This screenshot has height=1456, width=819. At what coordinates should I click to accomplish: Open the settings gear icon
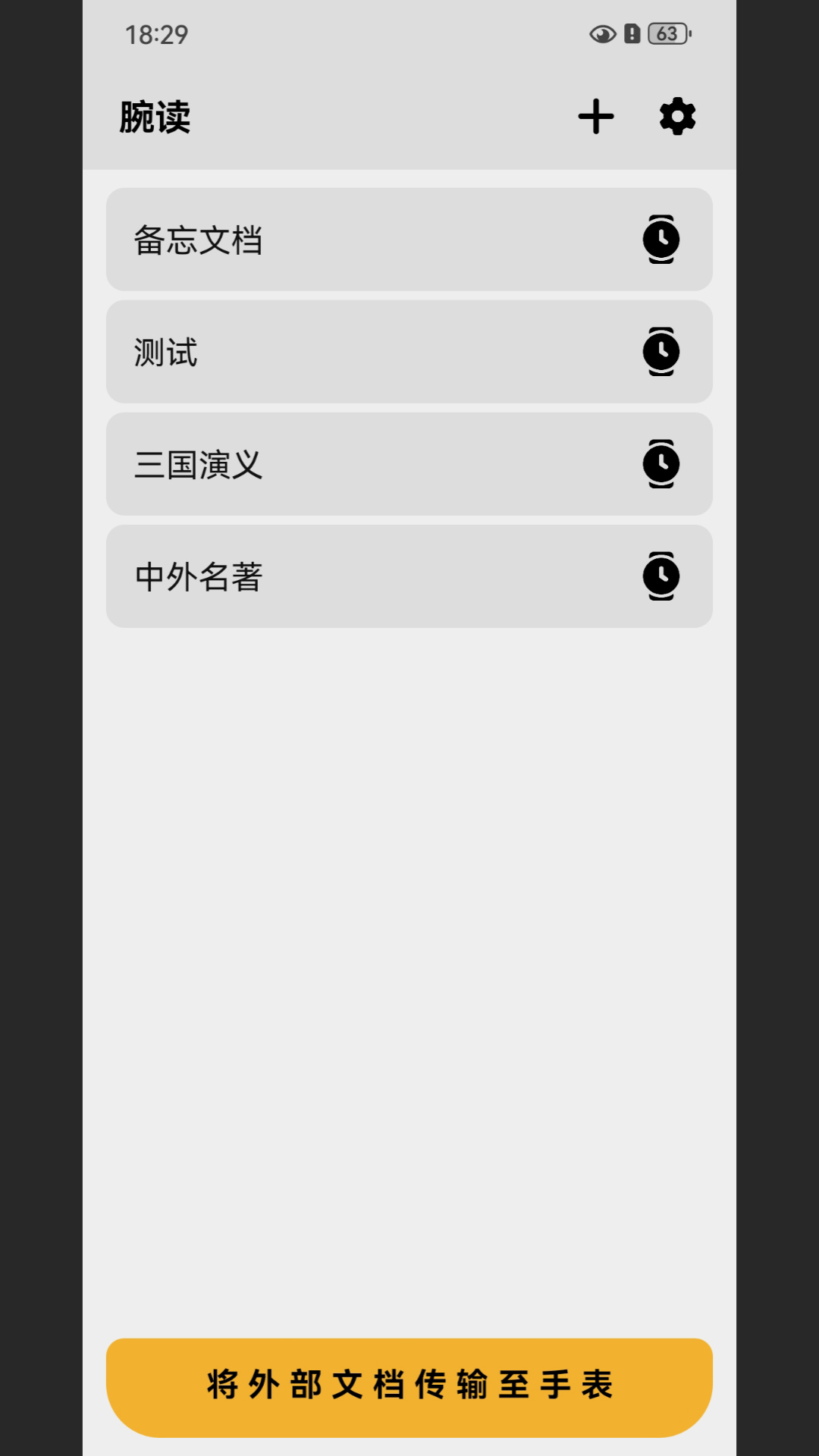tap(676, 116)
